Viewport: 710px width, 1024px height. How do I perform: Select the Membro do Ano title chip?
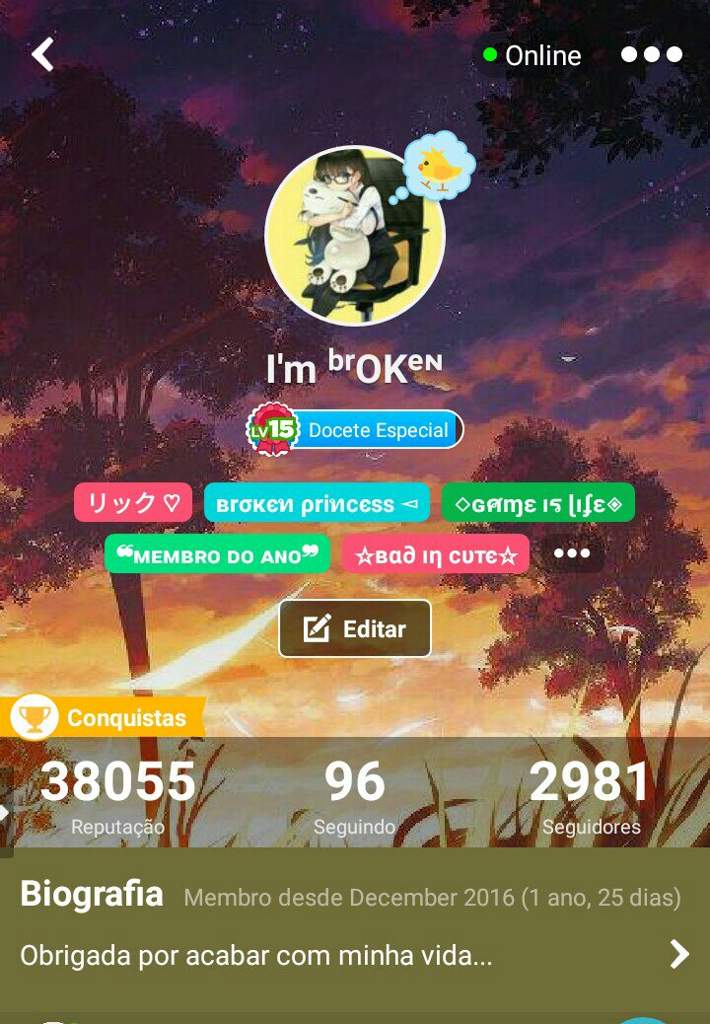click(217, 554)
